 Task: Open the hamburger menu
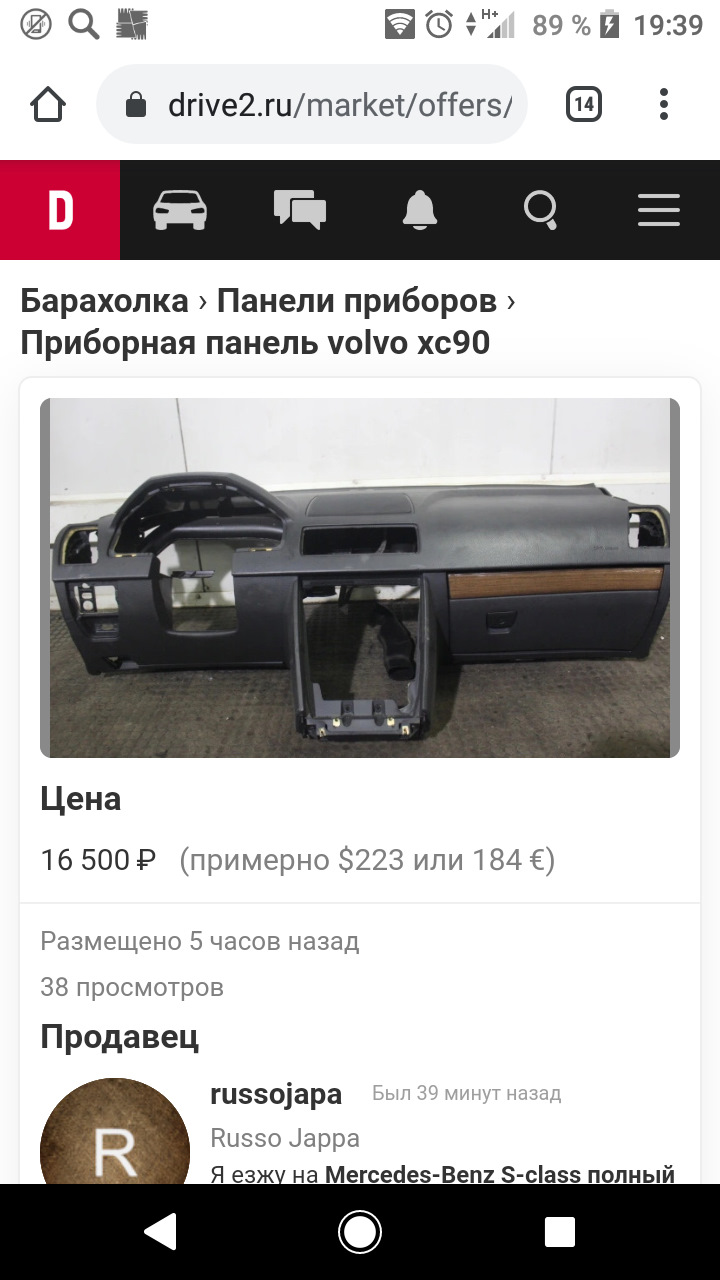point(659,210)
